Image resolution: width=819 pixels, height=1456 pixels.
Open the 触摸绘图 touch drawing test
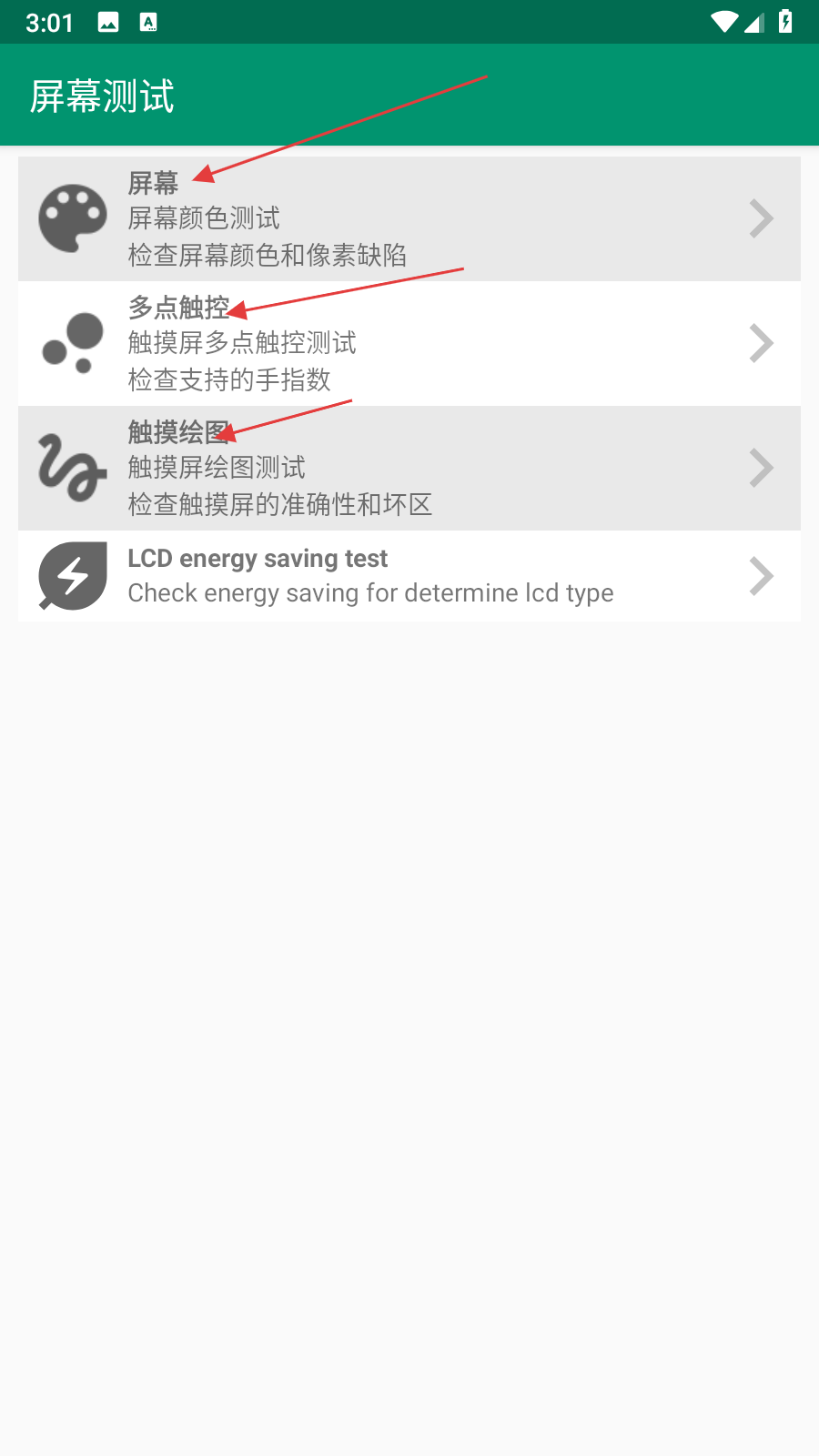click(x=409, y=468)
